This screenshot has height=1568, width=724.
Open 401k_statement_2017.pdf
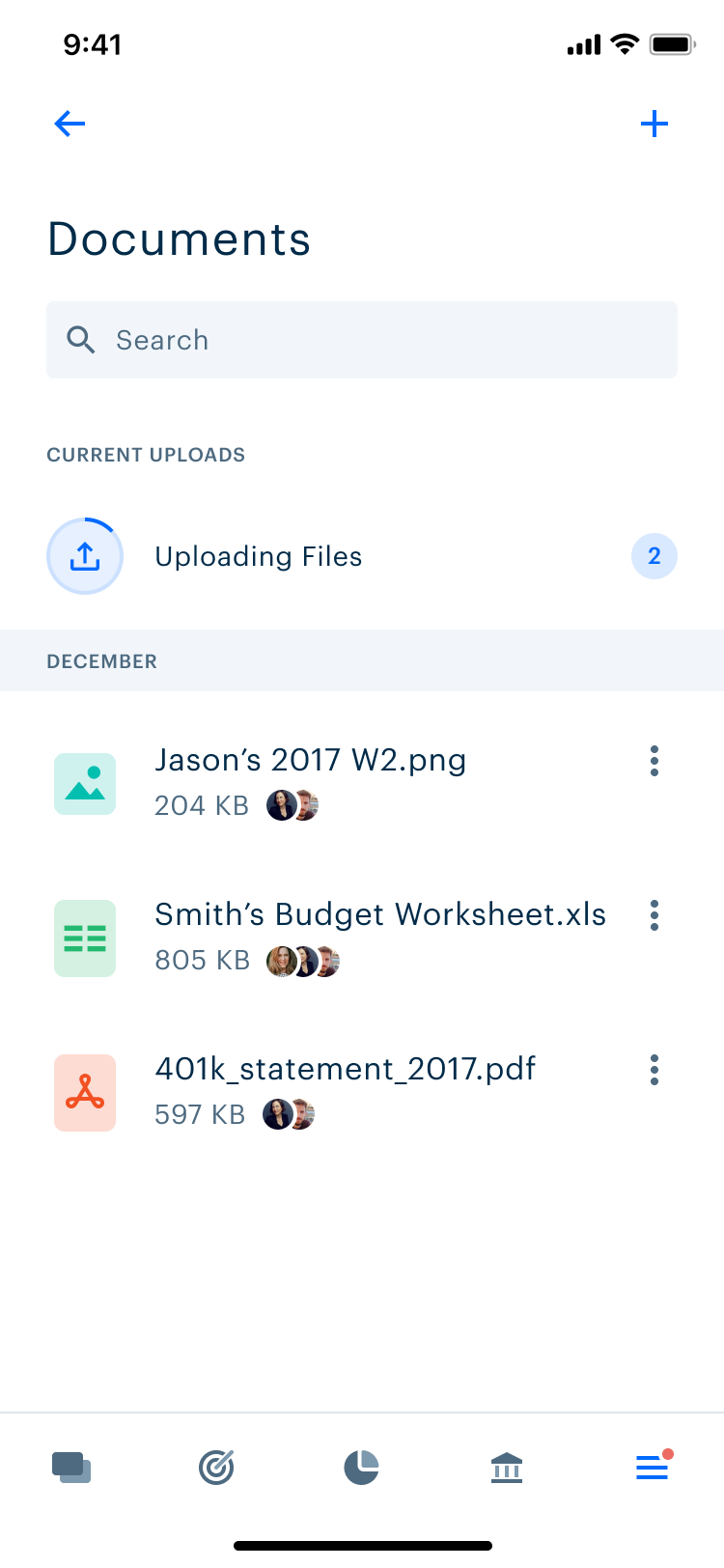coord(345,1070)
